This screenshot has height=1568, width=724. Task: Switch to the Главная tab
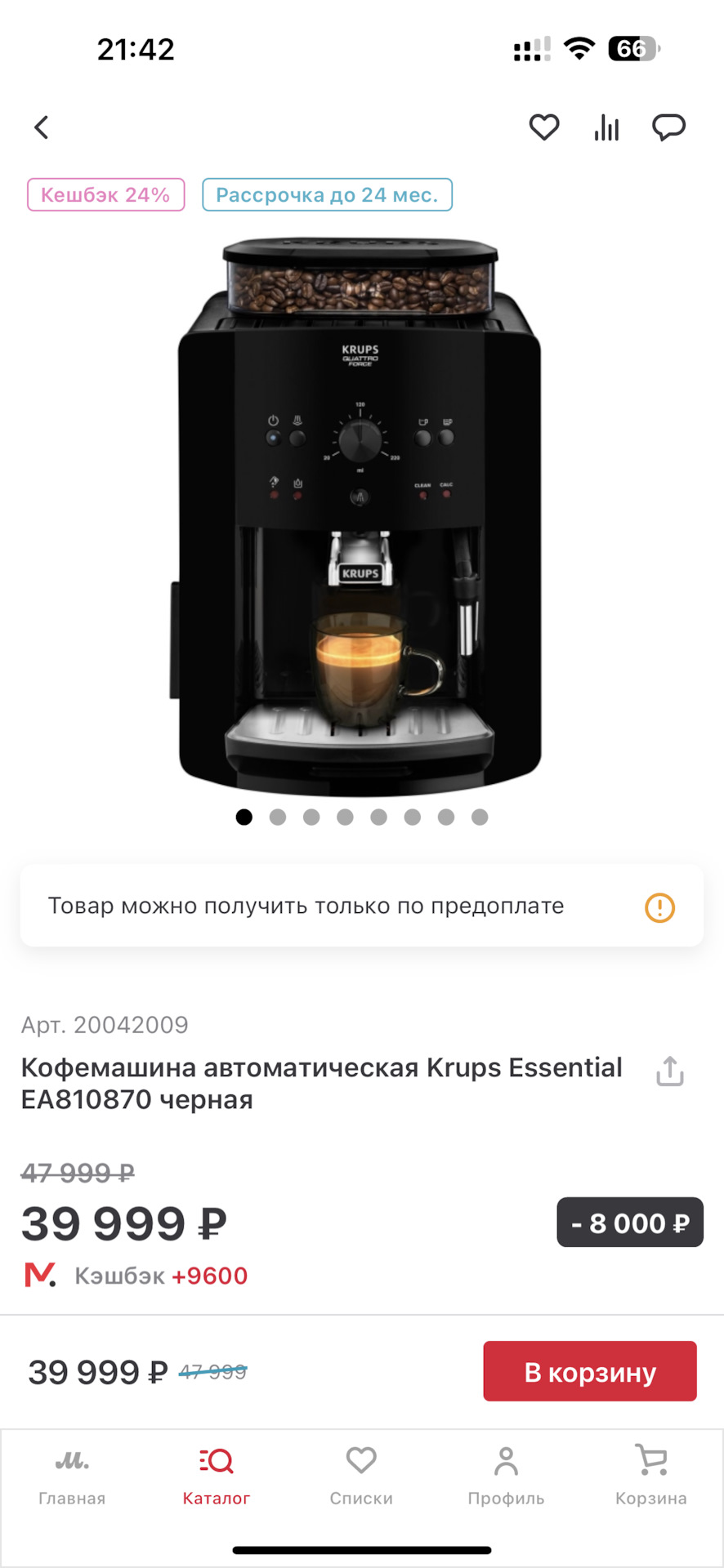pyautogui.click(x=72, y=1476)
